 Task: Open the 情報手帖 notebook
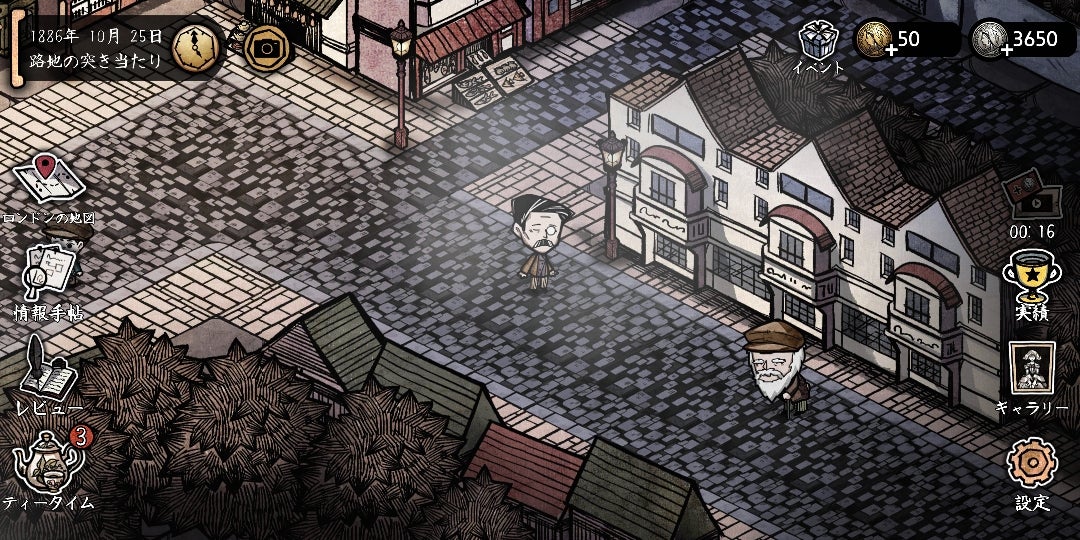(48, 272)
